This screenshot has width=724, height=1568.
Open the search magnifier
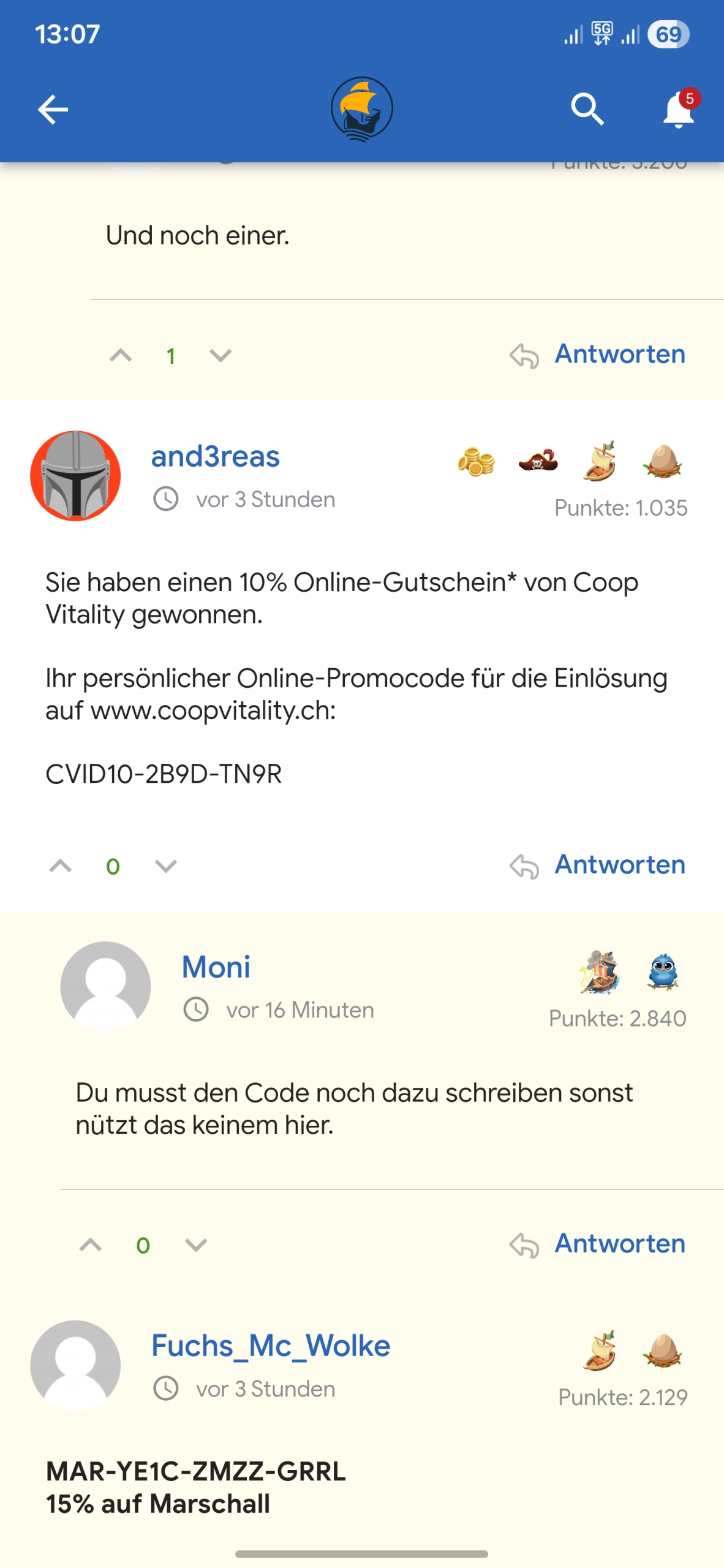pos(587,110)
